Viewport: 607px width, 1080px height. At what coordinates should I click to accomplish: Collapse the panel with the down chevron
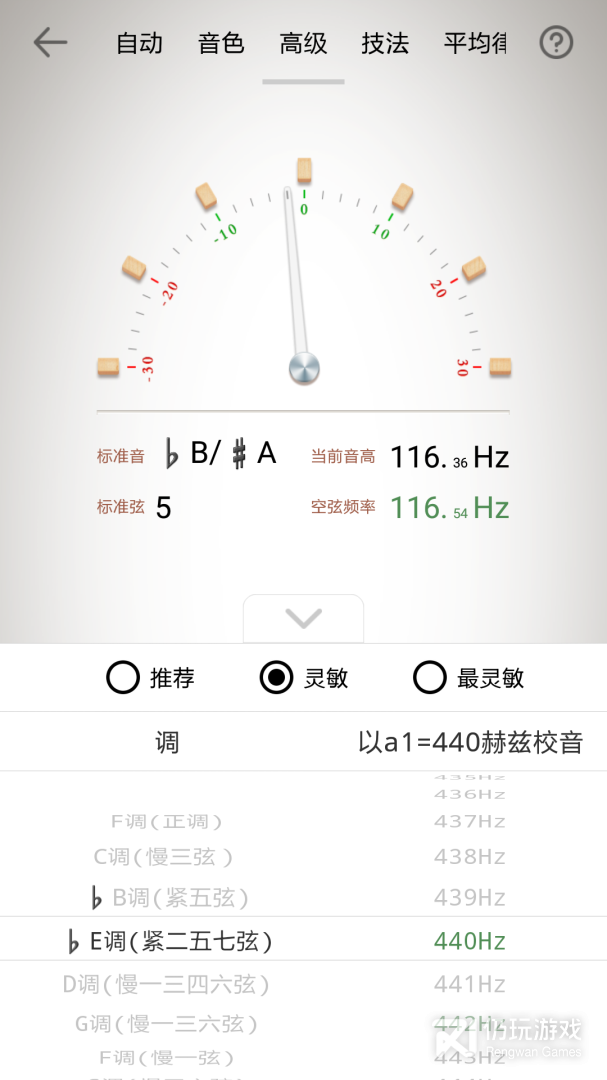(x=304, y=619)
